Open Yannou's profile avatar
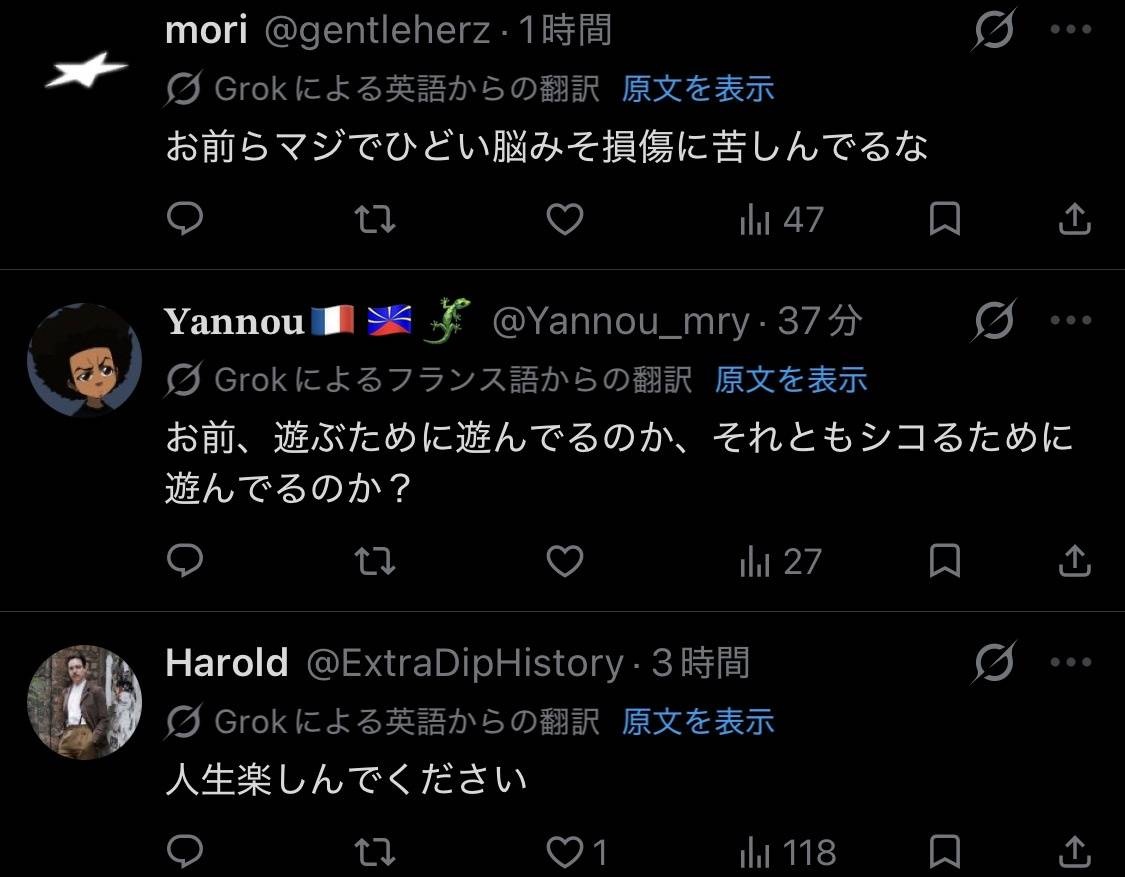The width and height of the screenshot is (1125, 877). click(x=85, y=360)
